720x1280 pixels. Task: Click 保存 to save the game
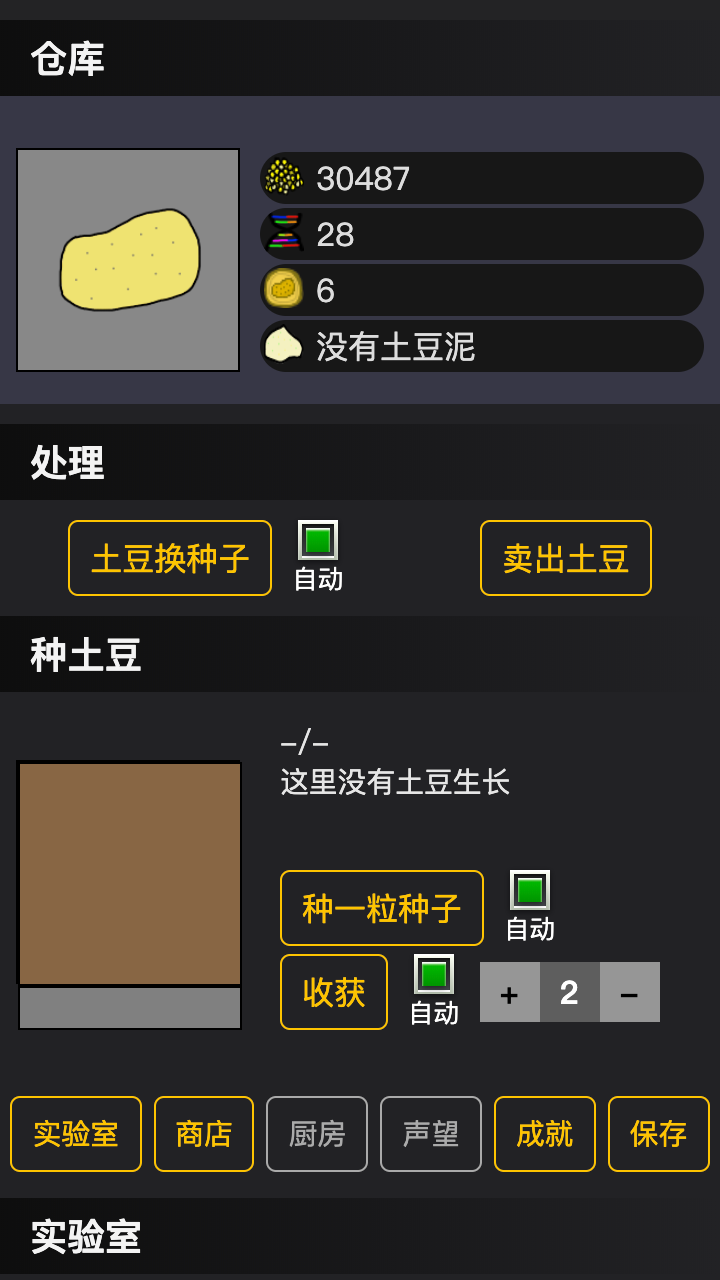[659, 1134]
